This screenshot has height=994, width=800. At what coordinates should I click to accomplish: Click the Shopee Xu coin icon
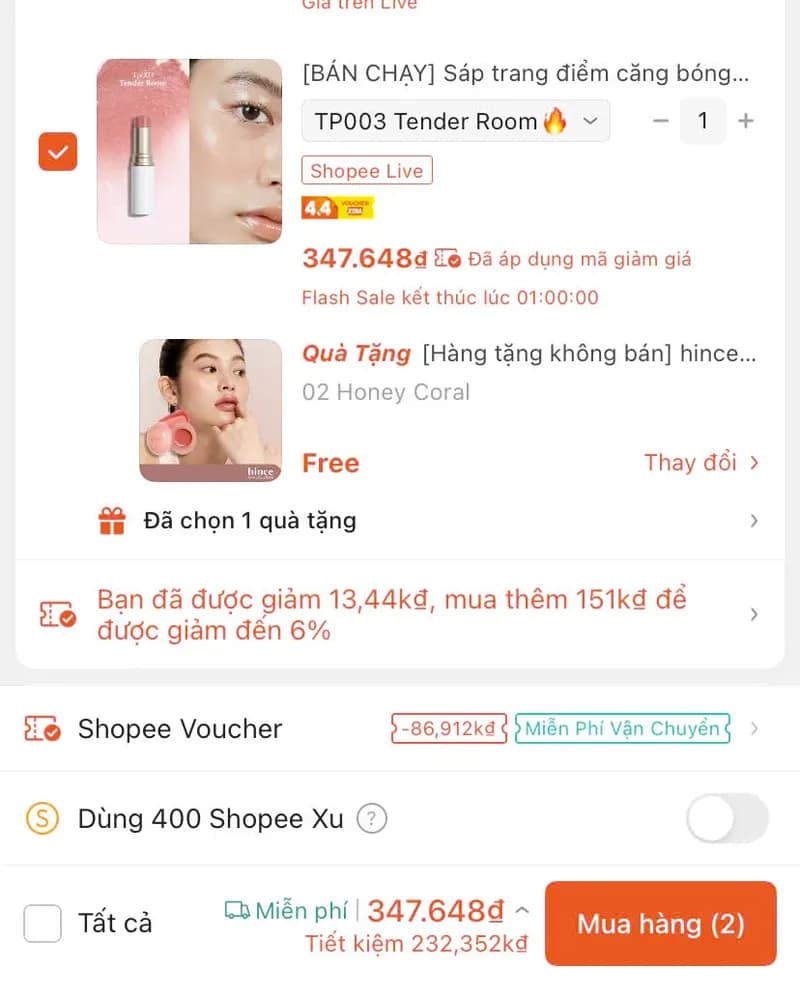43,818
